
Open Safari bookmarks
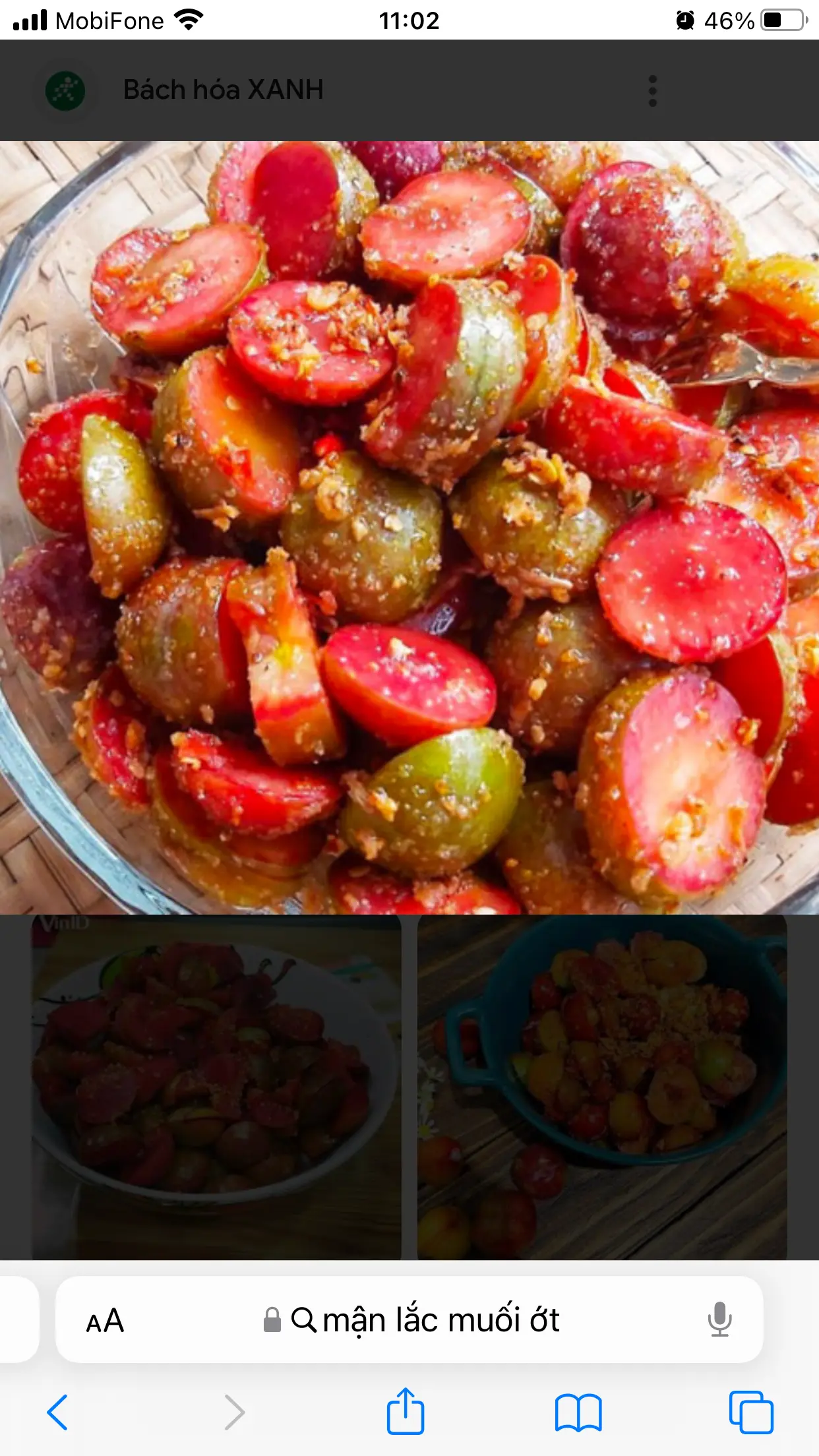(x=578, y=1412)
